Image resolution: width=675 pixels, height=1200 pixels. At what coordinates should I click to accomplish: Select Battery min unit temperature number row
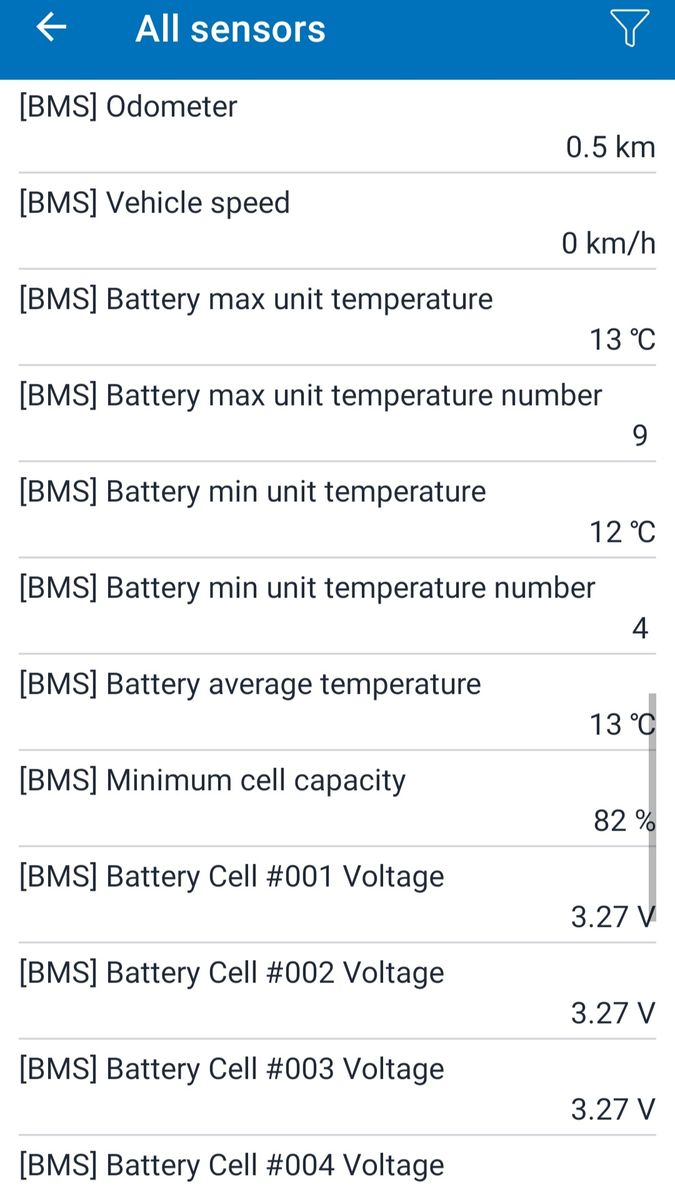tap(337, 606)
